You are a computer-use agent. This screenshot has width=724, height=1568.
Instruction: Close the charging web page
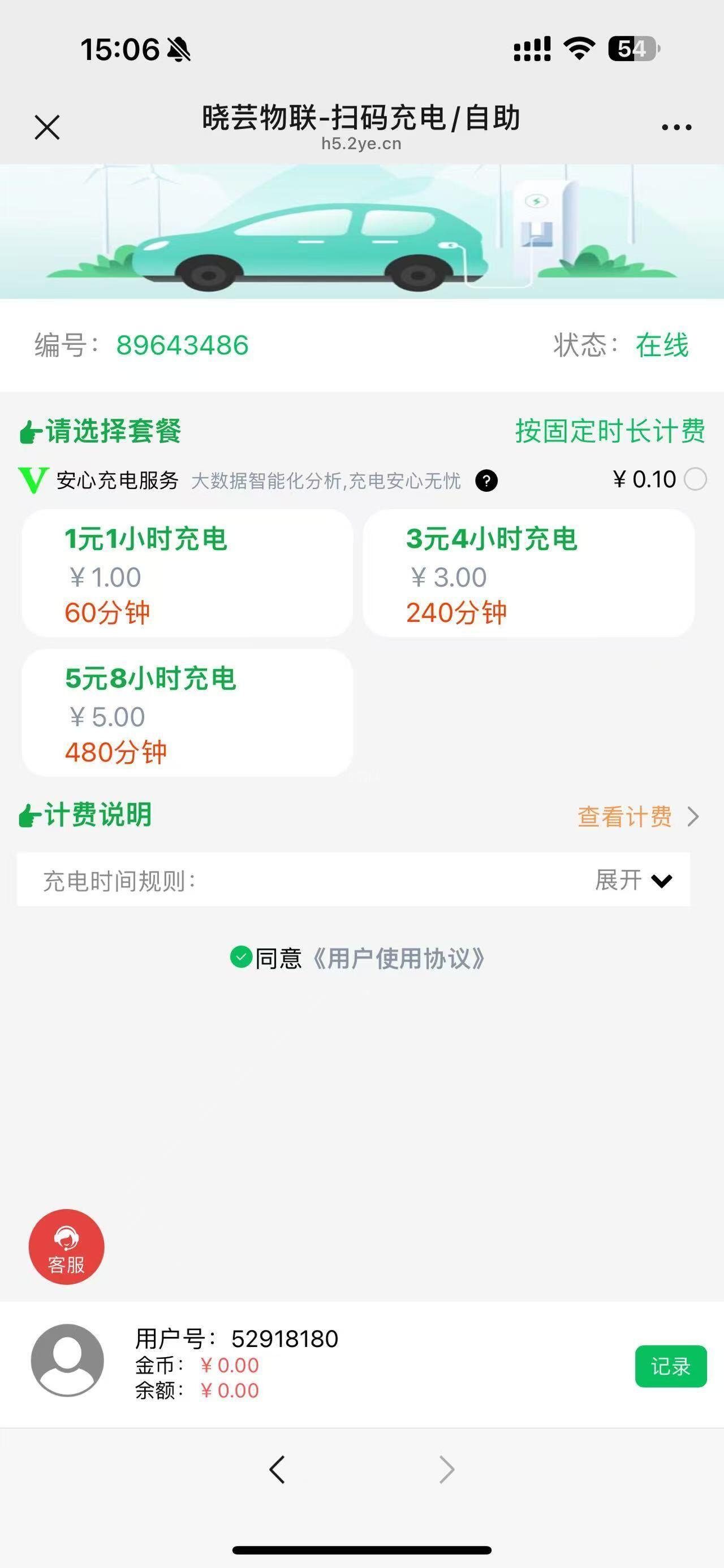(47, 127)
